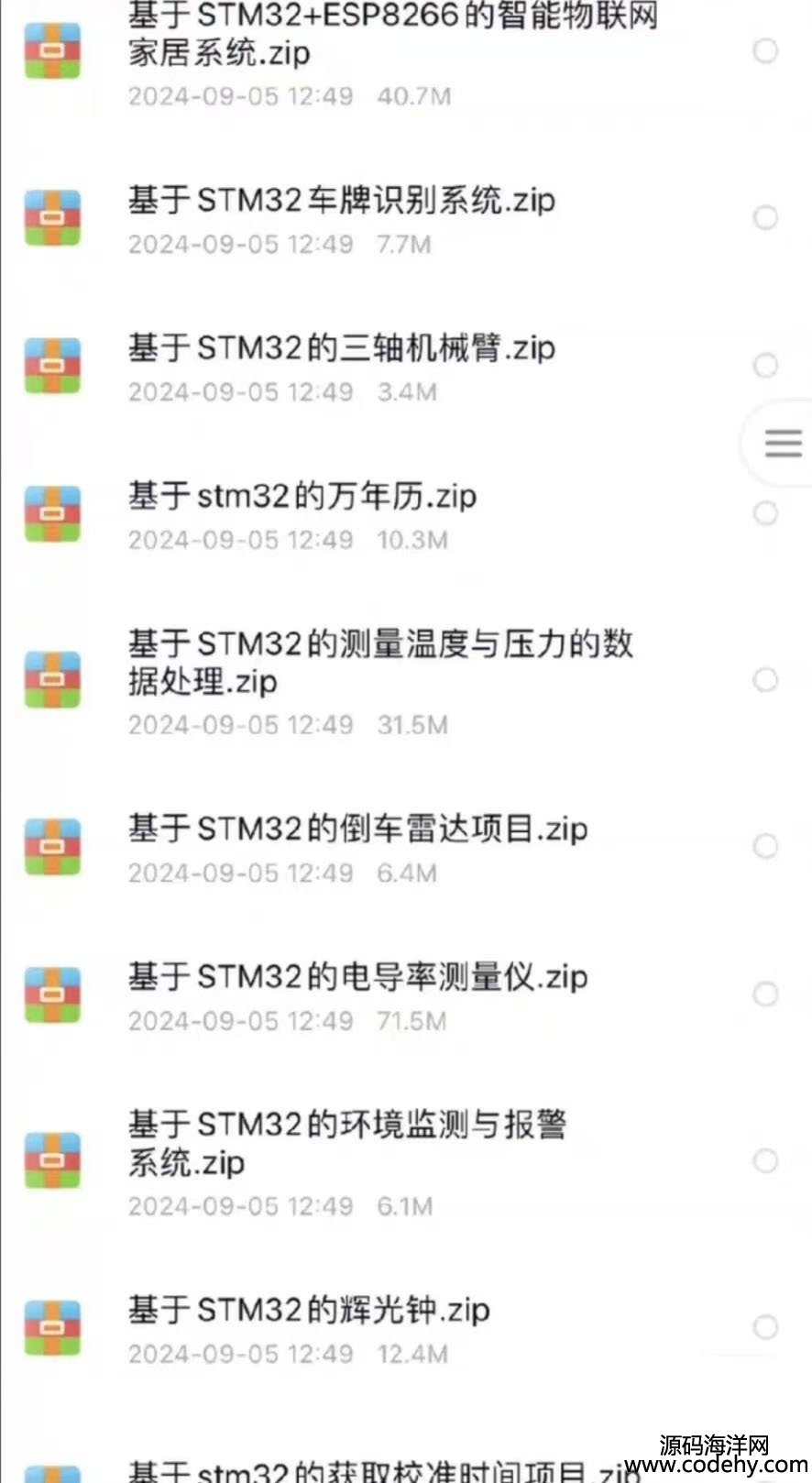Select the 三轴机械臂.zip file circle
The width and height of the screenshot is (812, 1483).
coord(765,366)
